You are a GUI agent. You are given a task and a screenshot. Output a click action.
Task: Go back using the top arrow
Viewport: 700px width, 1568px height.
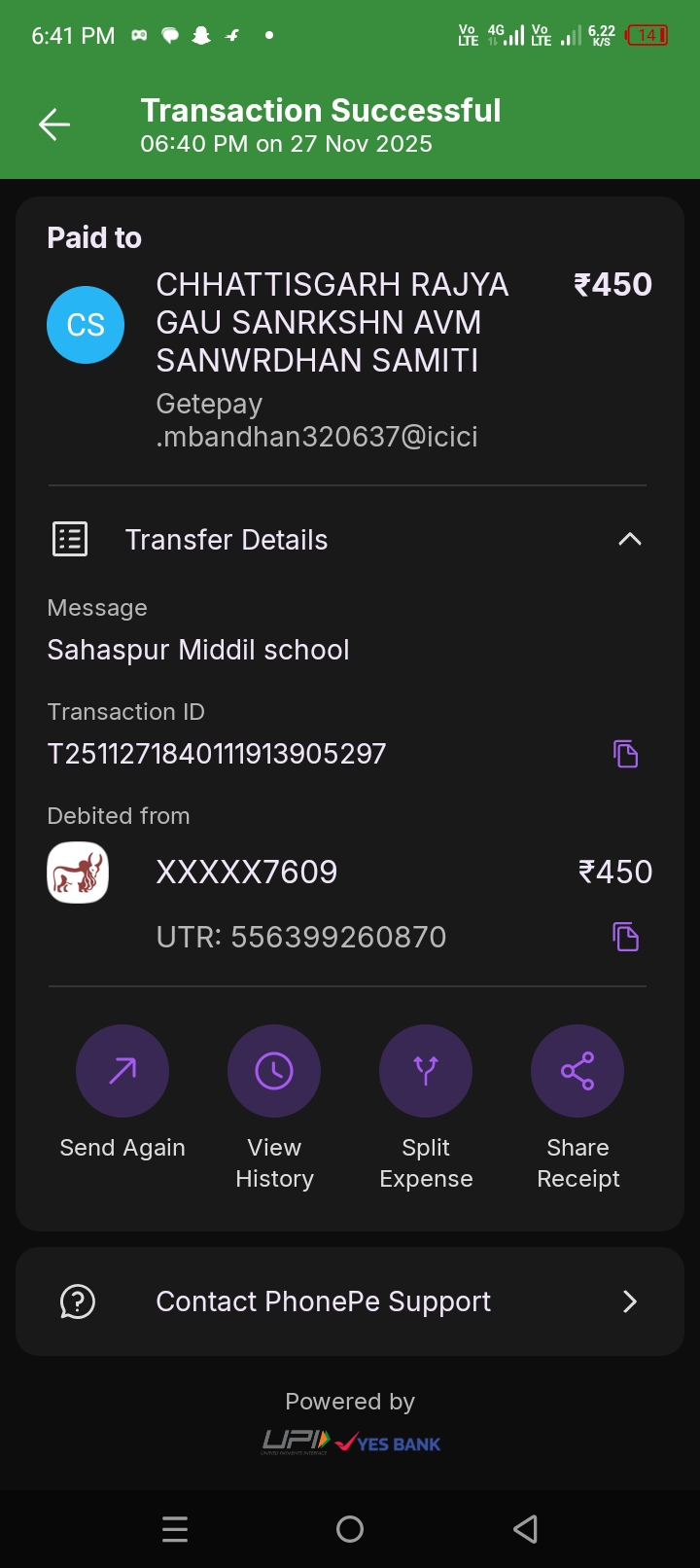[54, 125]
